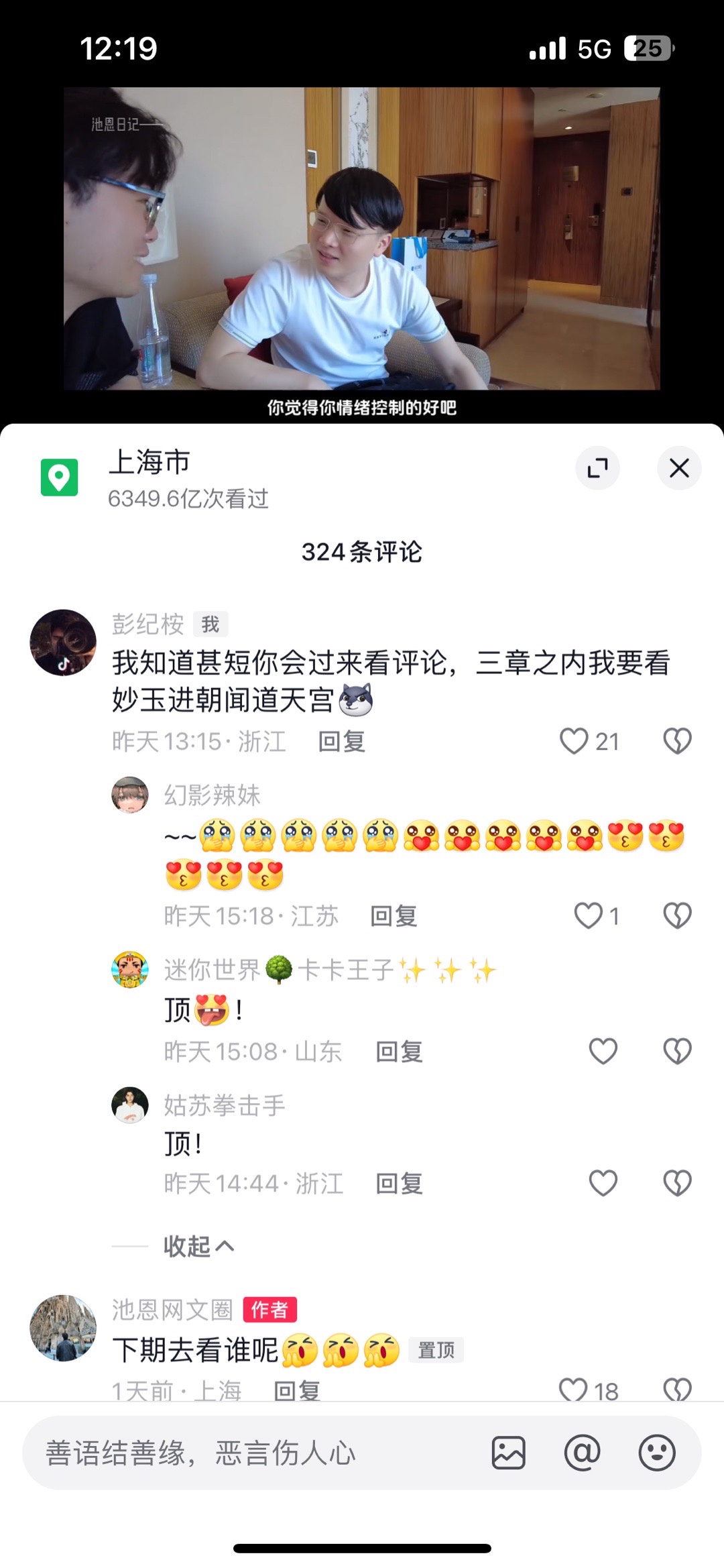Like 迷你世界卡卡王子's reply

(603, 1051)
